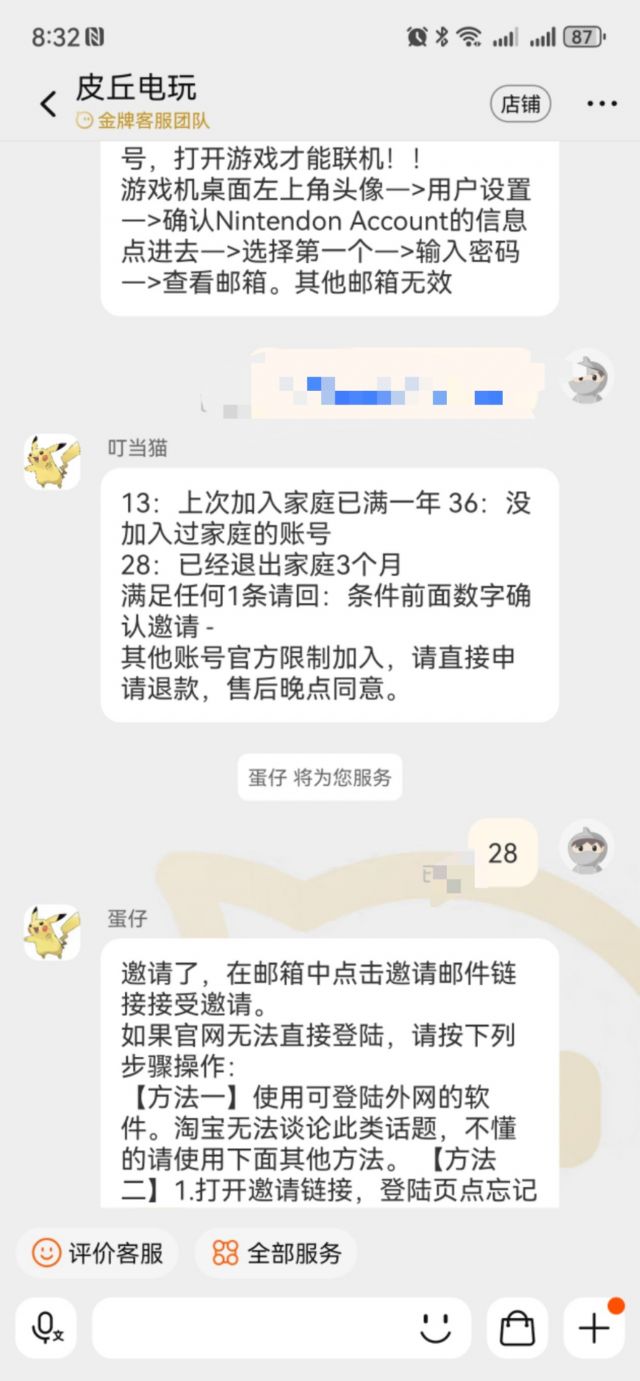The width and height of the screenshot is (640, 1381).
Task: Open the shopping bag icon
Action: [x=517, y=1328]
